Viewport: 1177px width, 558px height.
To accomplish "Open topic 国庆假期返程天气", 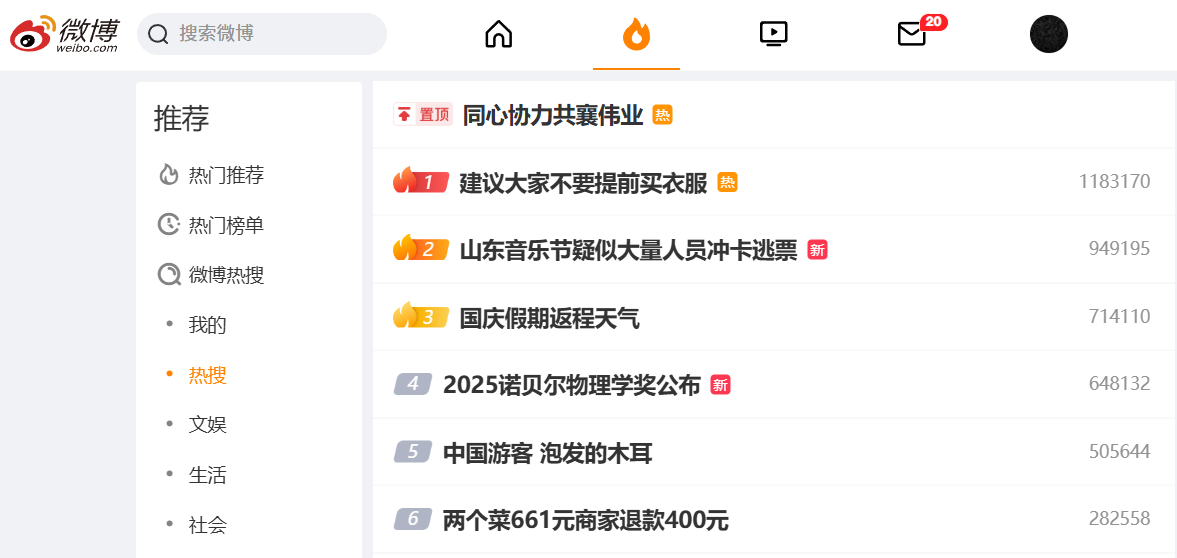I will coord(549,318).
